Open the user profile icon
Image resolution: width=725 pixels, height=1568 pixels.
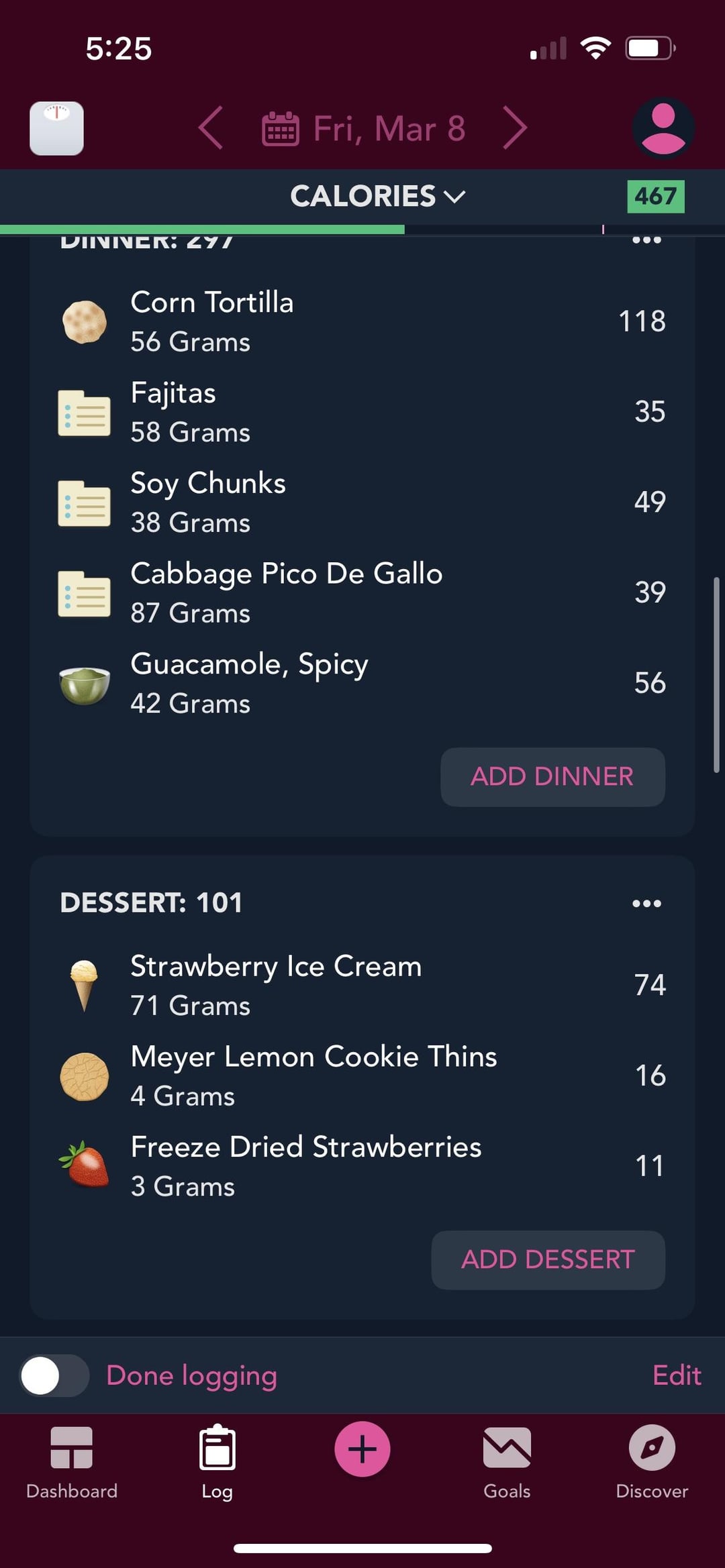(x=663, y=128)
